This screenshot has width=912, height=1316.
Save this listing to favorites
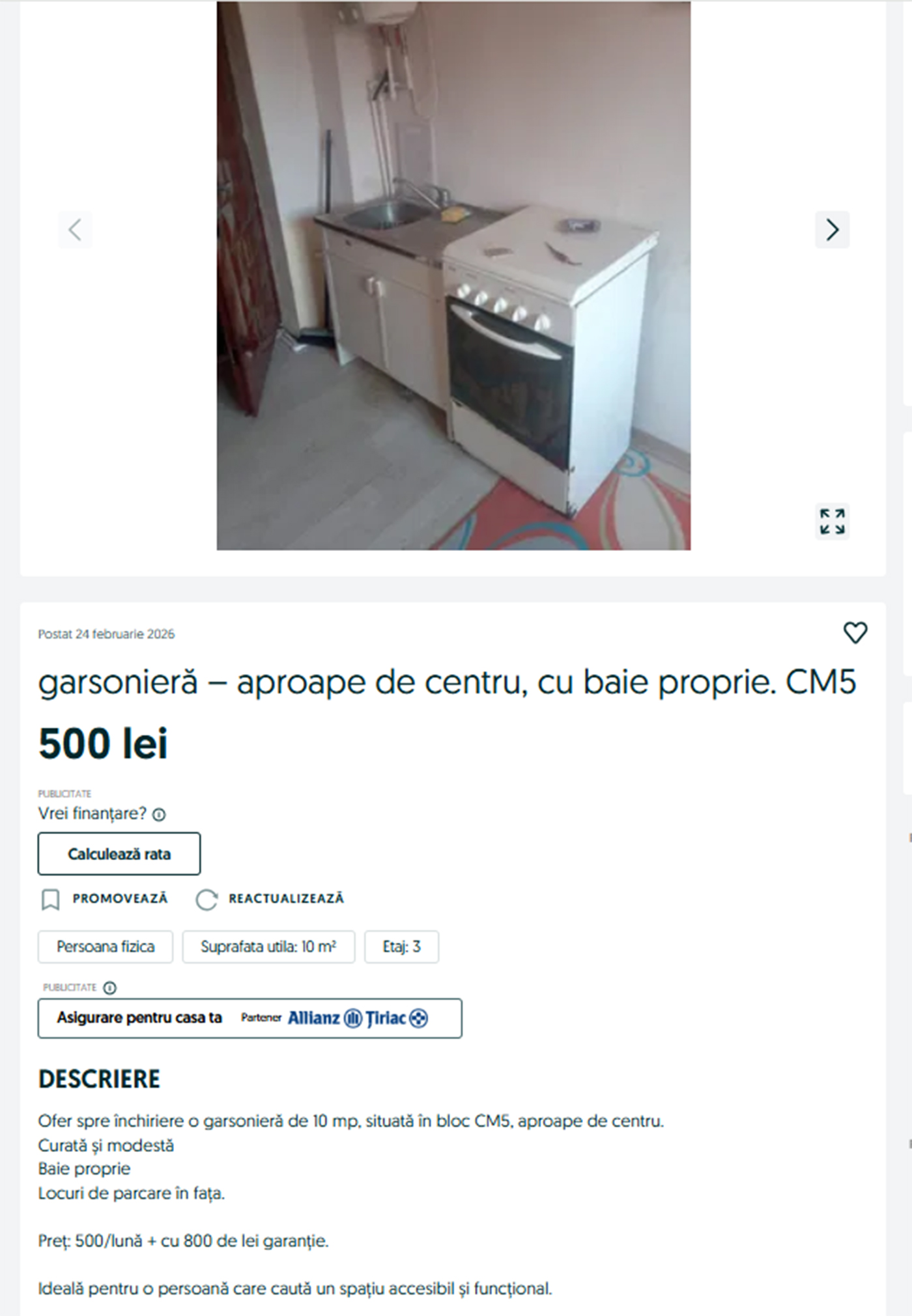click(855, 632)
